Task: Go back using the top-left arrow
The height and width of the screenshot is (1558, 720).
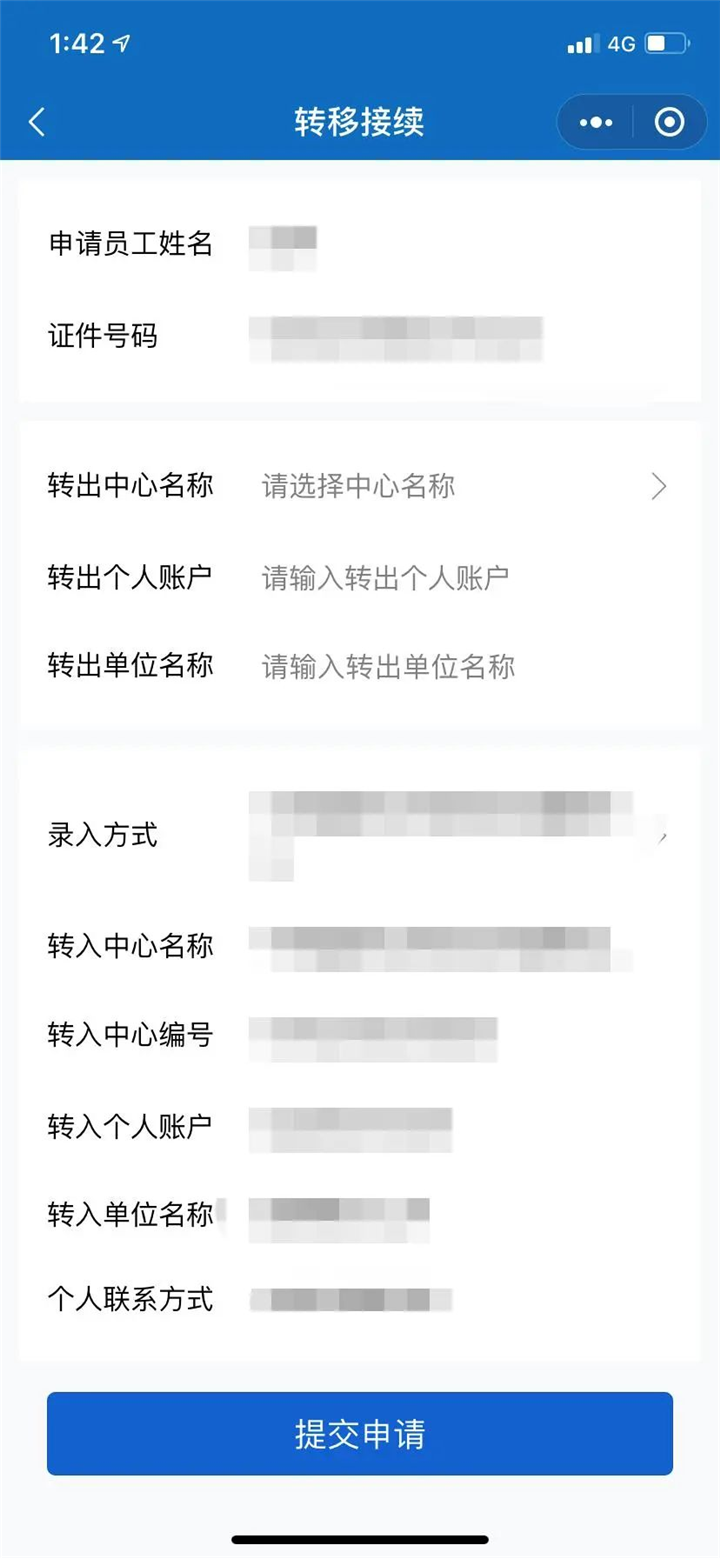Action: pos(37,122)
